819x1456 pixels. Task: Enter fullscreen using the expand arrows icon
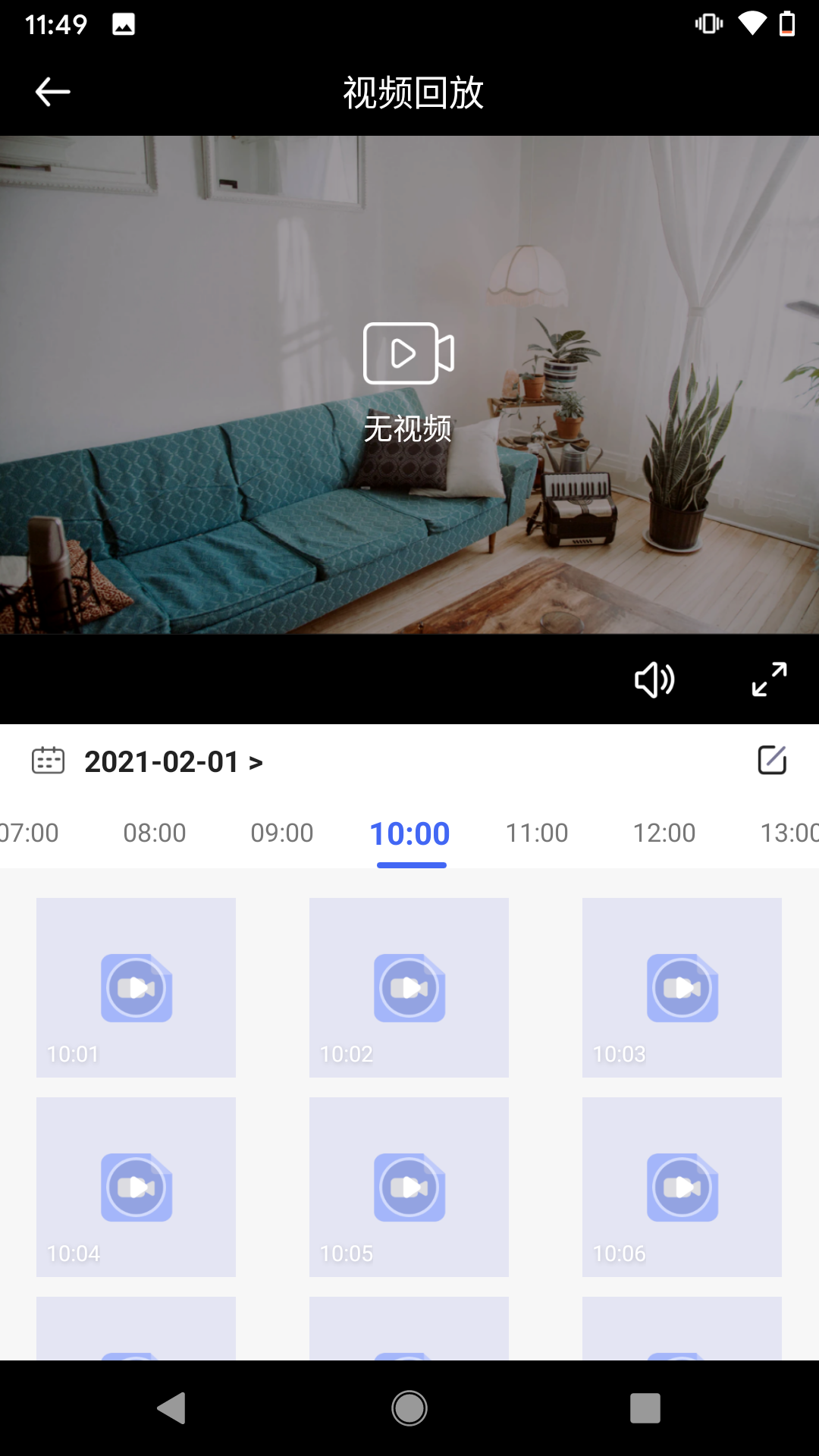pos(768,680)
